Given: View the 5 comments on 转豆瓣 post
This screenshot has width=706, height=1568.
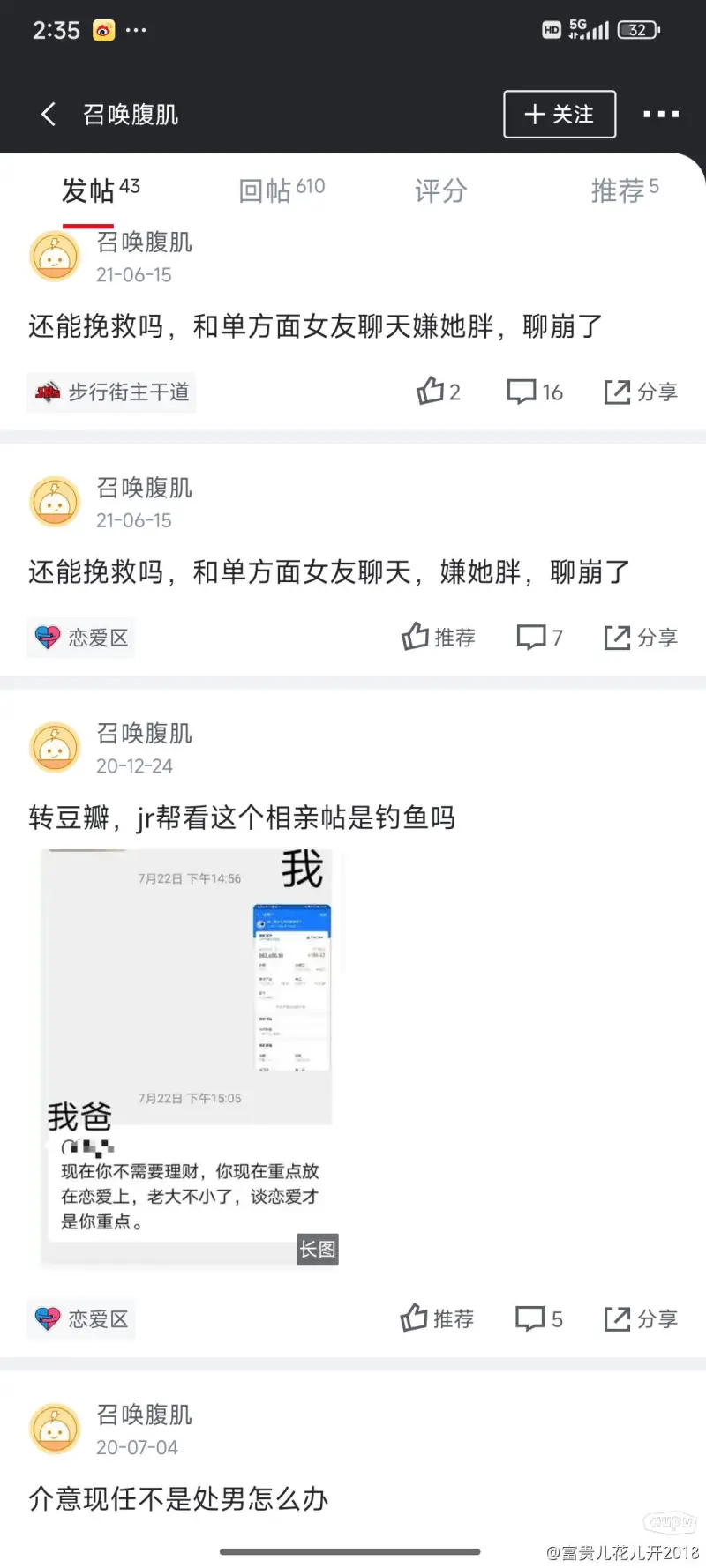Looking at the screenshot, I should tap(539, 1318).
